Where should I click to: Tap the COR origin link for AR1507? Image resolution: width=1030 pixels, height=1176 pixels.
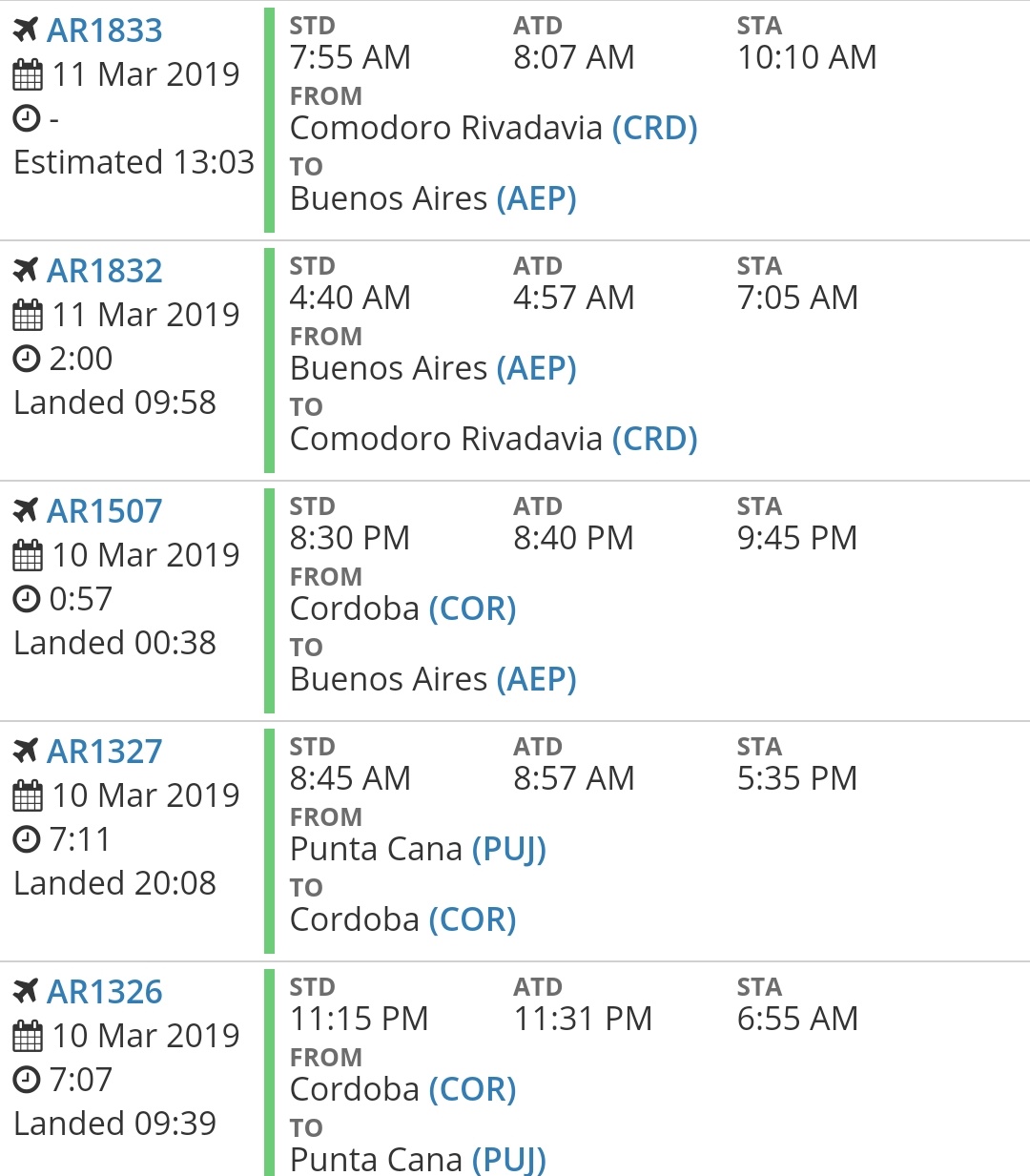click(x=472, y=609)
